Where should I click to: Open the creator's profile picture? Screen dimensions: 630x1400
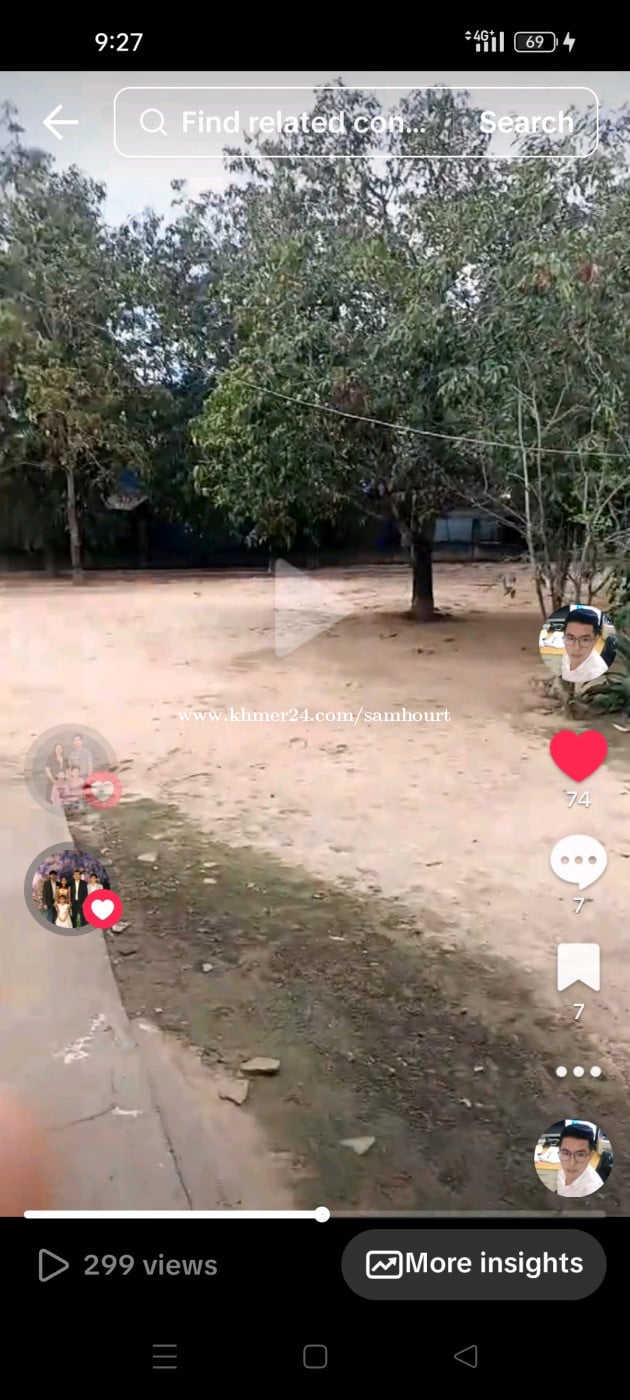(578, 644)
